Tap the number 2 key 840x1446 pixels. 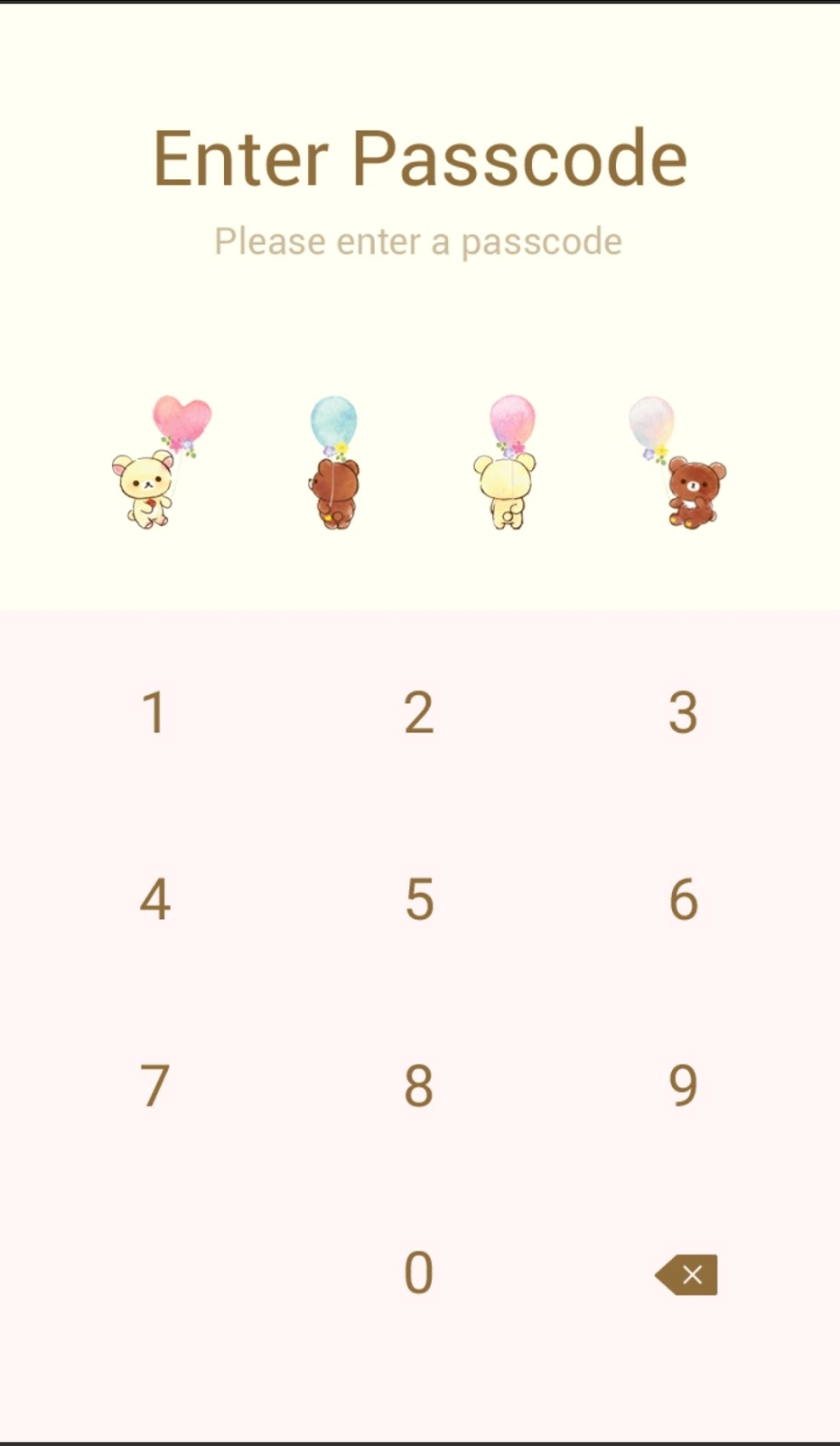(418, 713)
